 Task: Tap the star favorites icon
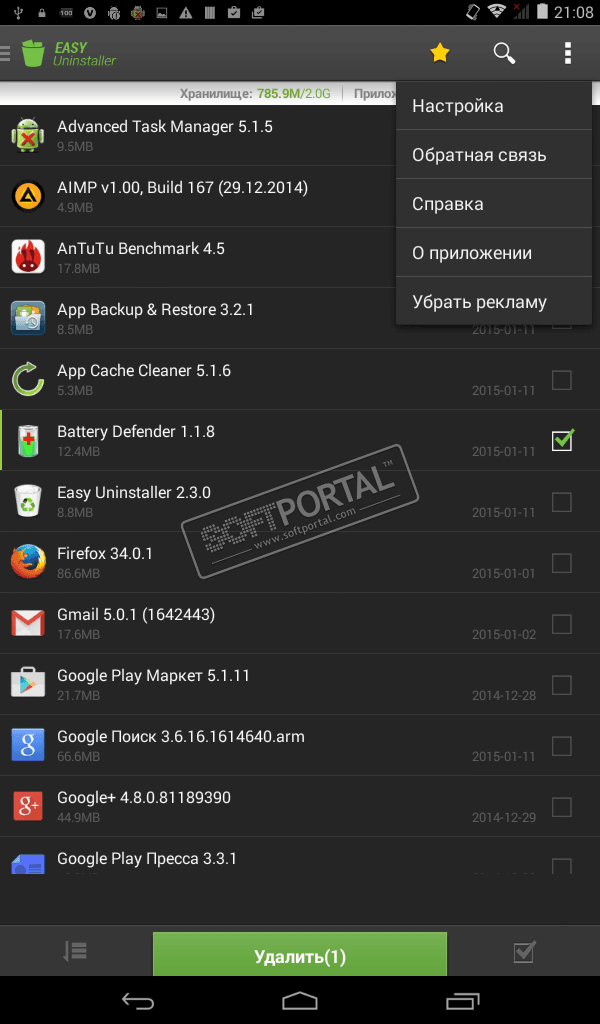pyautogui.click(x=439, y=53)
